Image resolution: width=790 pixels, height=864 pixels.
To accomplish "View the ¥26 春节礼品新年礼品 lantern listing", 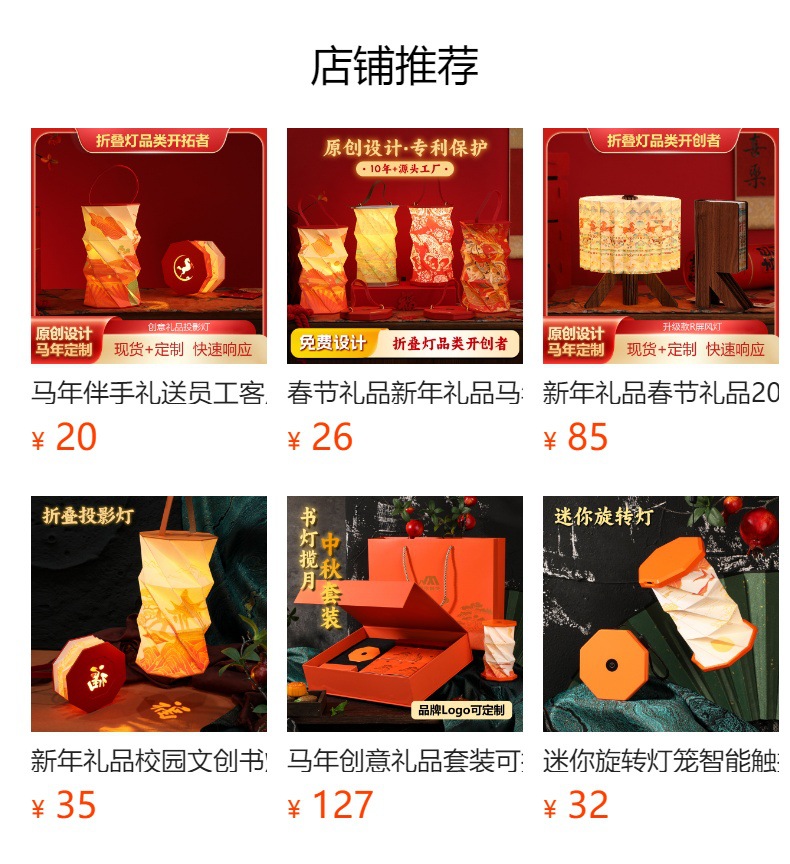I will (x=405, y=246).
